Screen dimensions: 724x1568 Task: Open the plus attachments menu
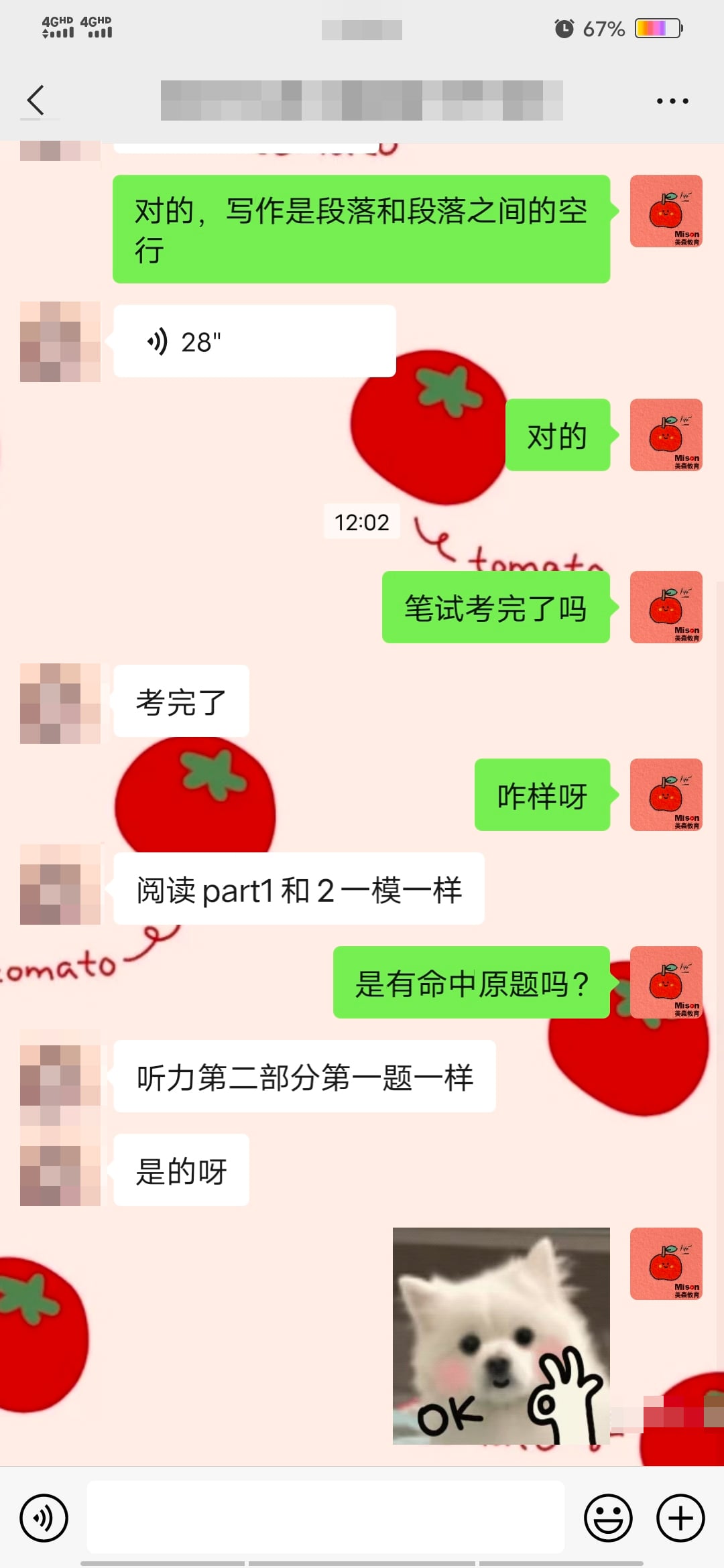tap(680, 1518)
